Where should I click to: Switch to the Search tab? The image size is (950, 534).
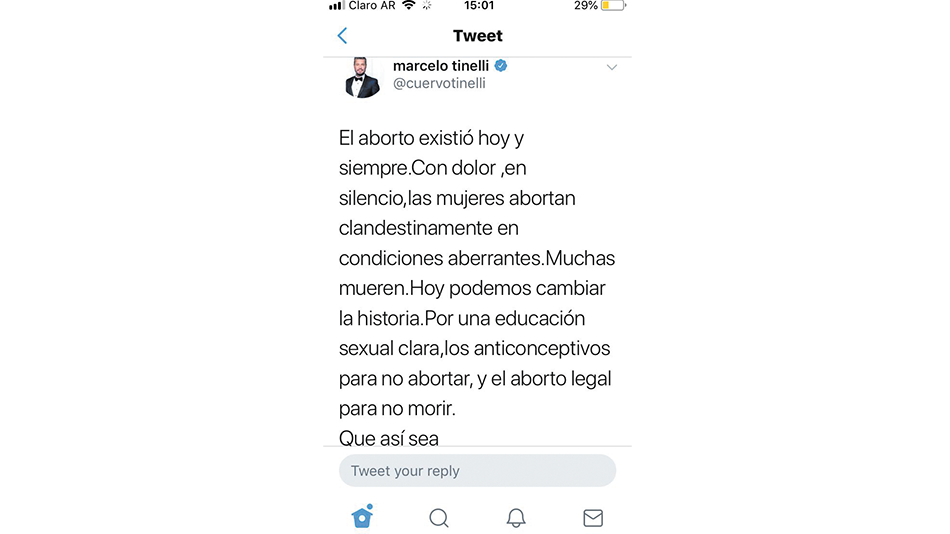439,518
